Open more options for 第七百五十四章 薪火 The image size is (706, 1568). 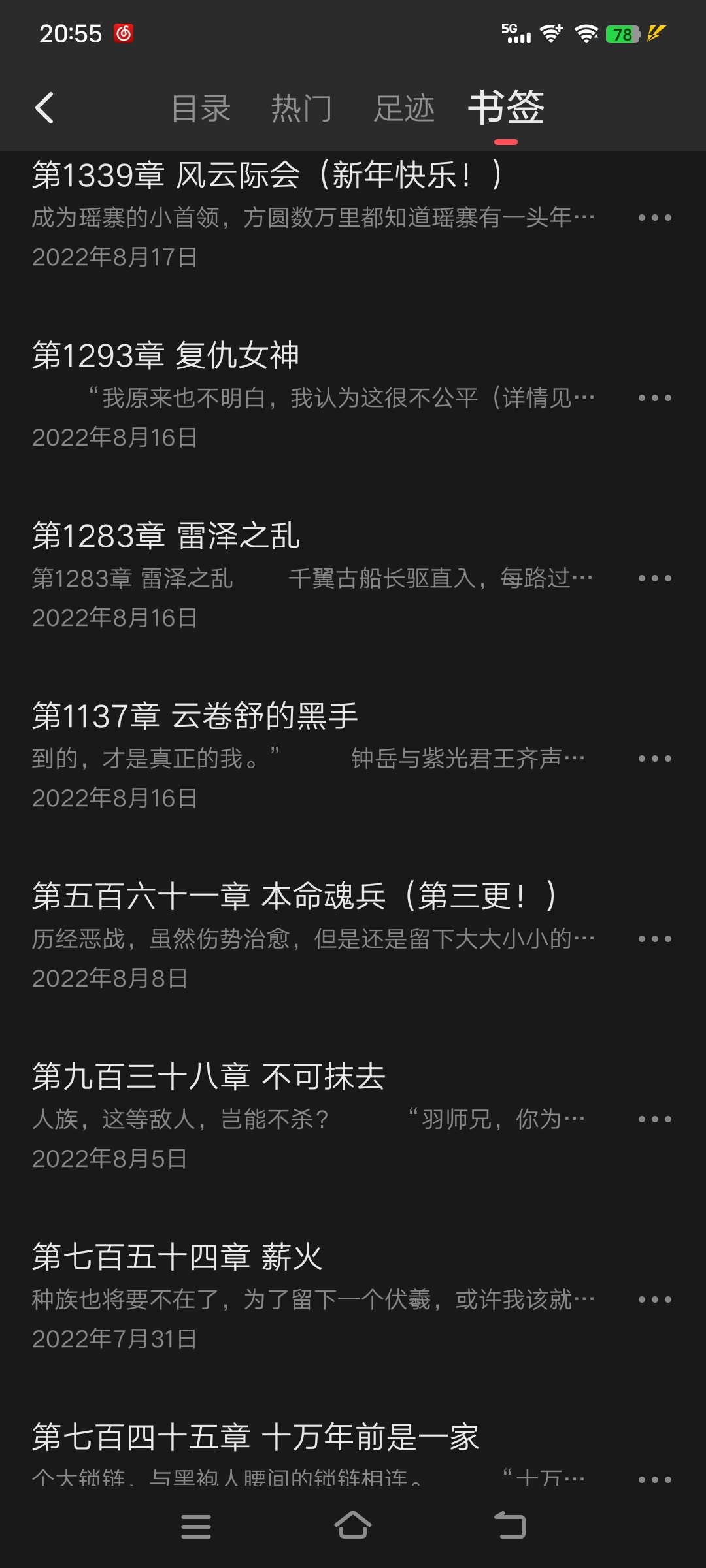pyautogui.click(x=654, y=1299)
